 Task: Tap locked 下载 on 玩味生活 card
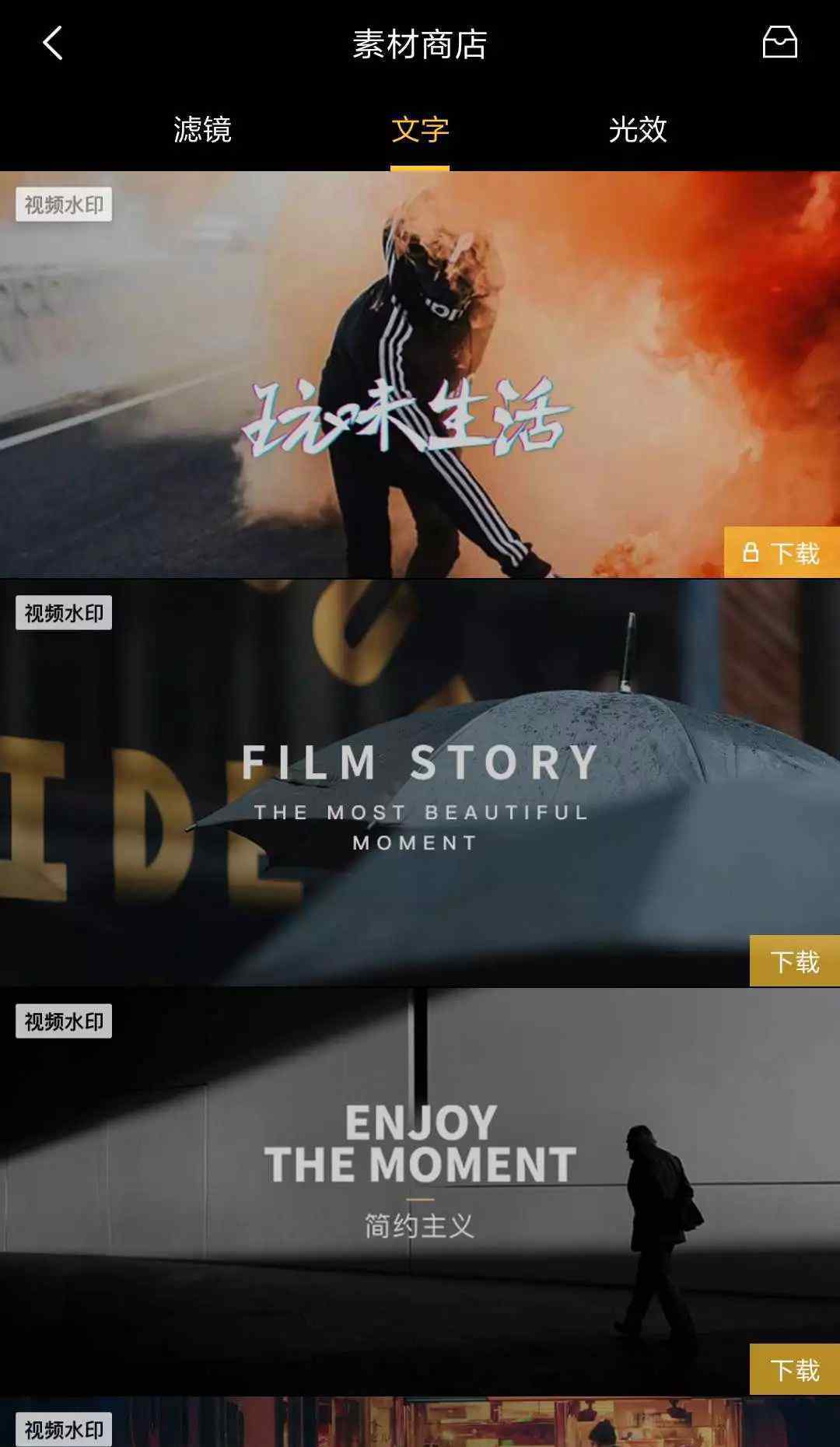point(782,552)
